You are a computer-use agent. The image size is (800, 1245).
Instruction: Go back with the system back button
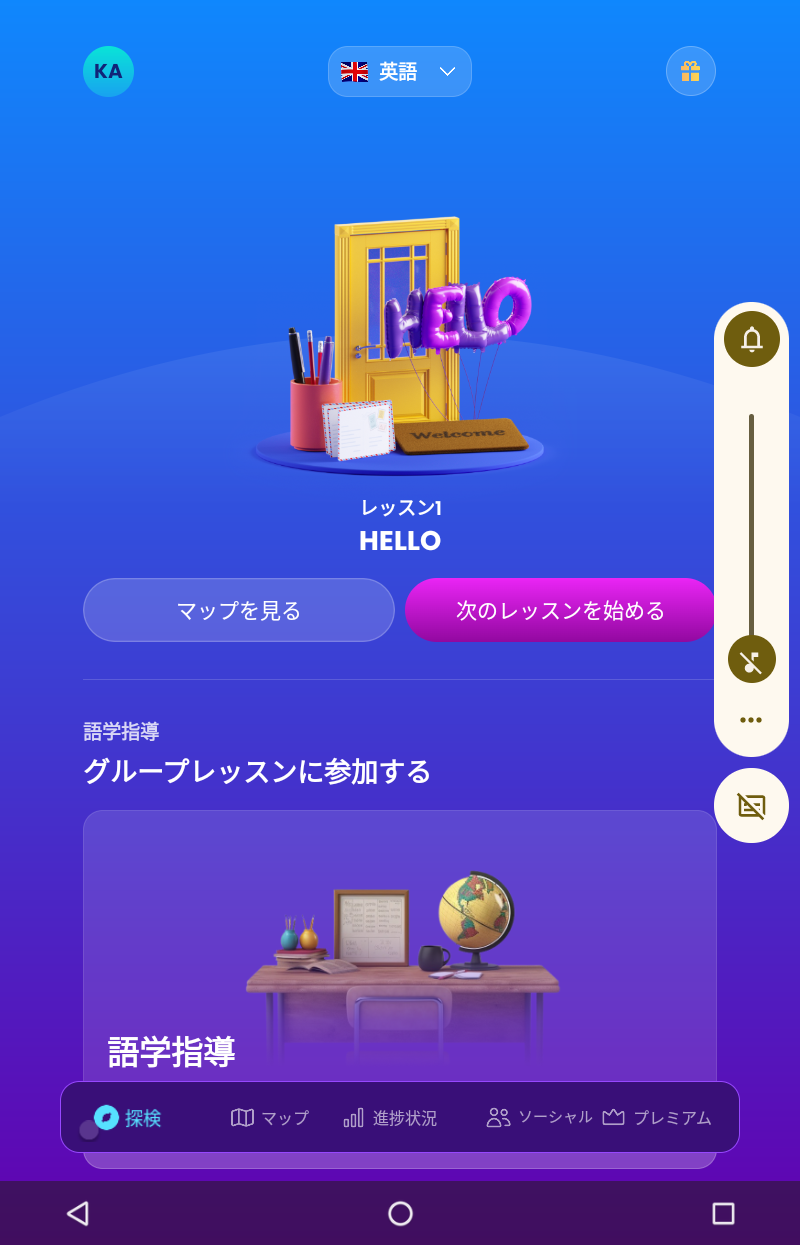pos(77,1213)
